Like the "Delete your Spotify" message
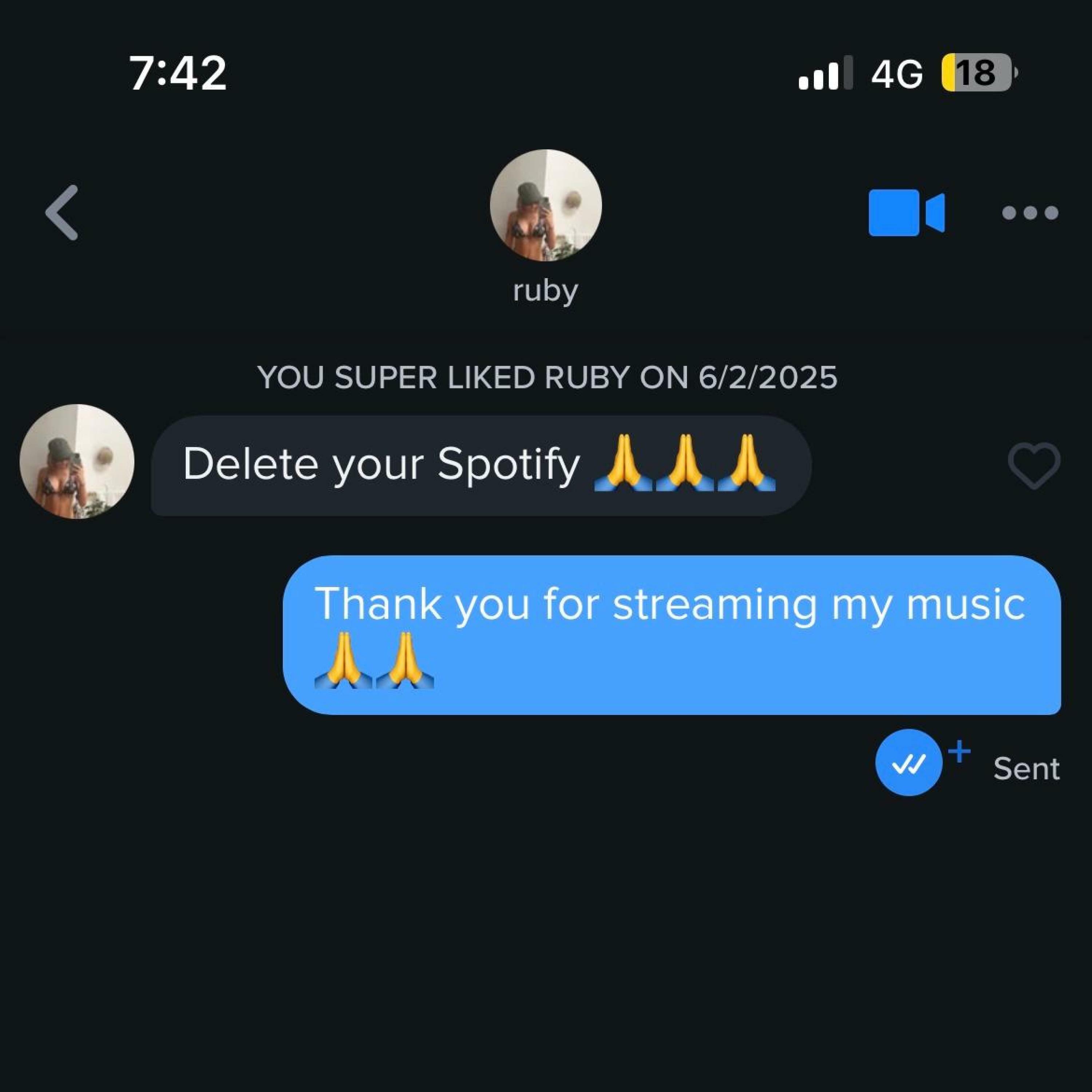Image resolution: width=1092 pixels, height=1092 pixels. 1034,465
